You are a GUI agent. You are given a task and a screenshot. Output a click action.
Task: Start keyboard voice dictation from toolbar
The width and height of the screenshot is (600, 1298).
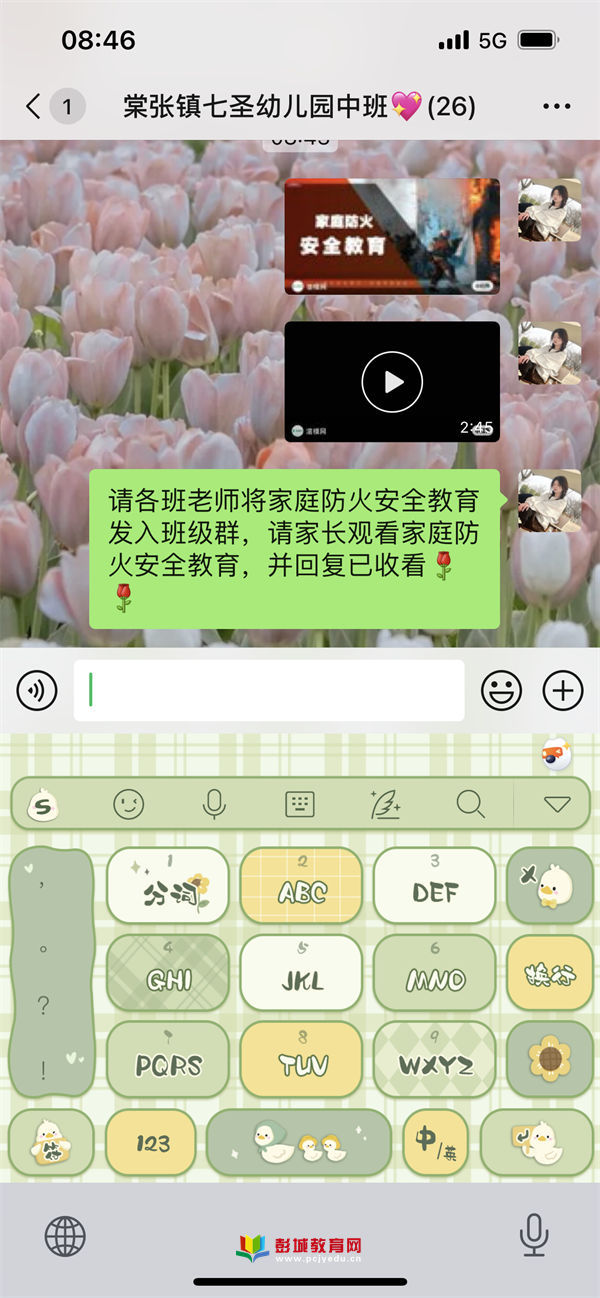click(213, 803)
